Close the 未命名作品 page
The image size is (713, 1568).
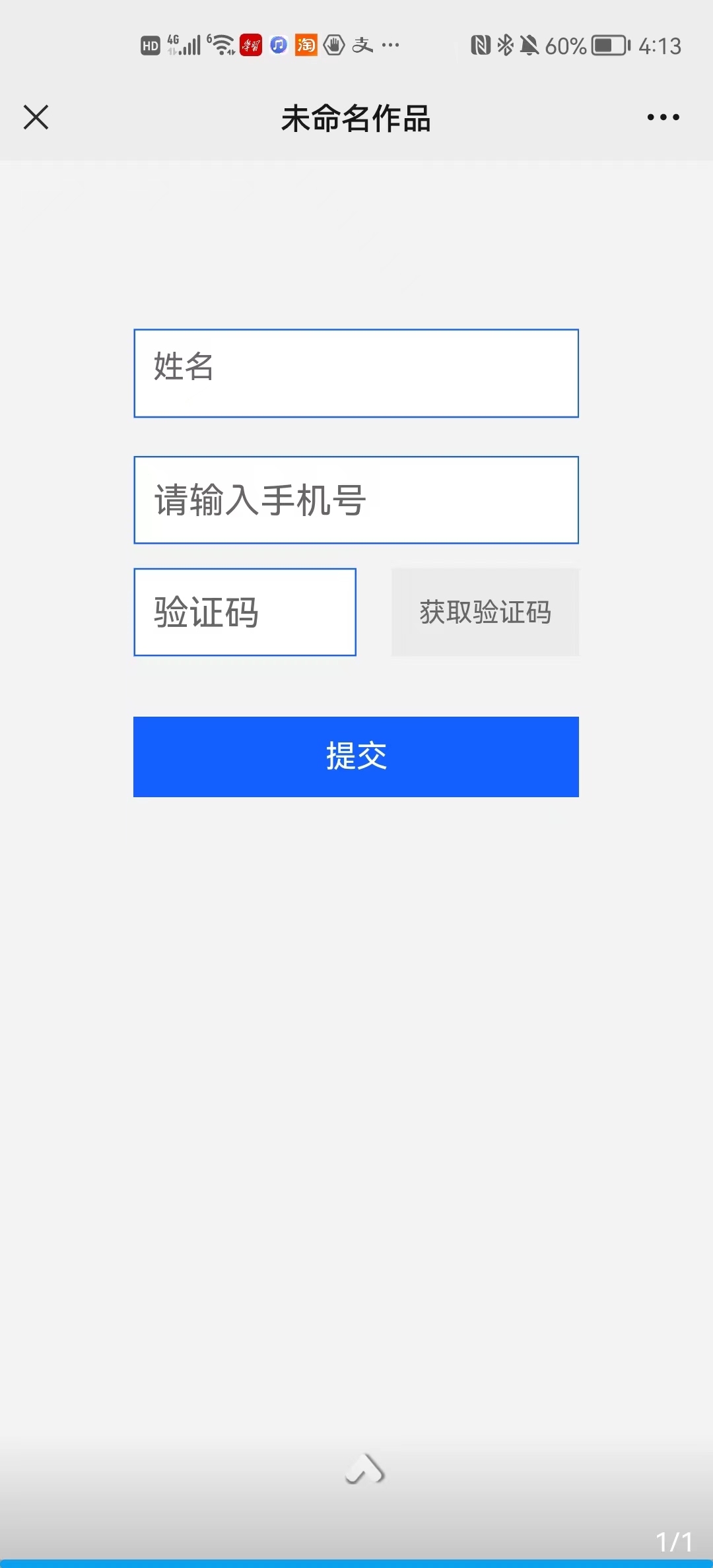coord(36,117)
